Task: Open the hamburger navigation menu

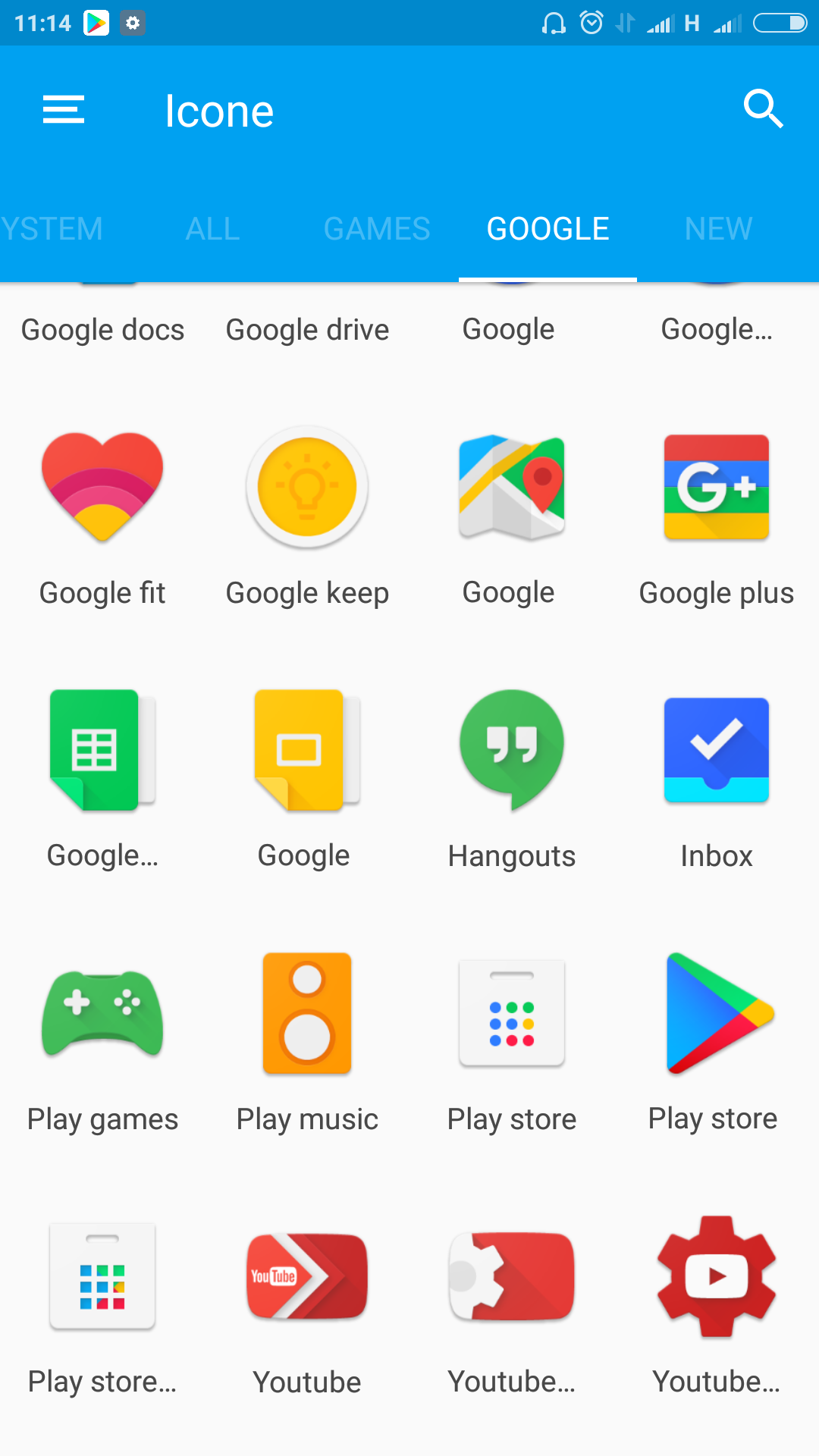Action: [64, 110]
